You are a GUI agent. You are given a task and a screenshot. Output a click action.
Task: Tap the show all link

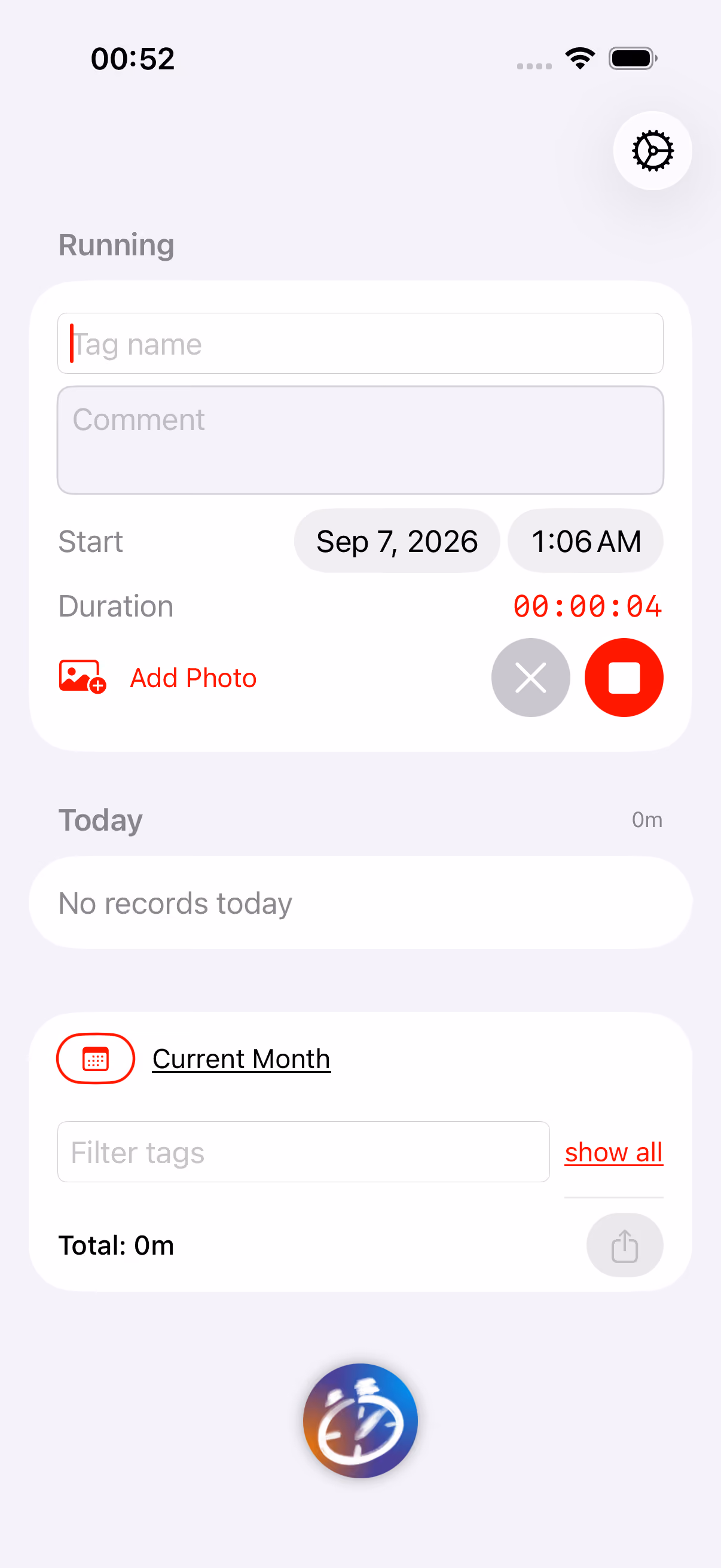614,1152
